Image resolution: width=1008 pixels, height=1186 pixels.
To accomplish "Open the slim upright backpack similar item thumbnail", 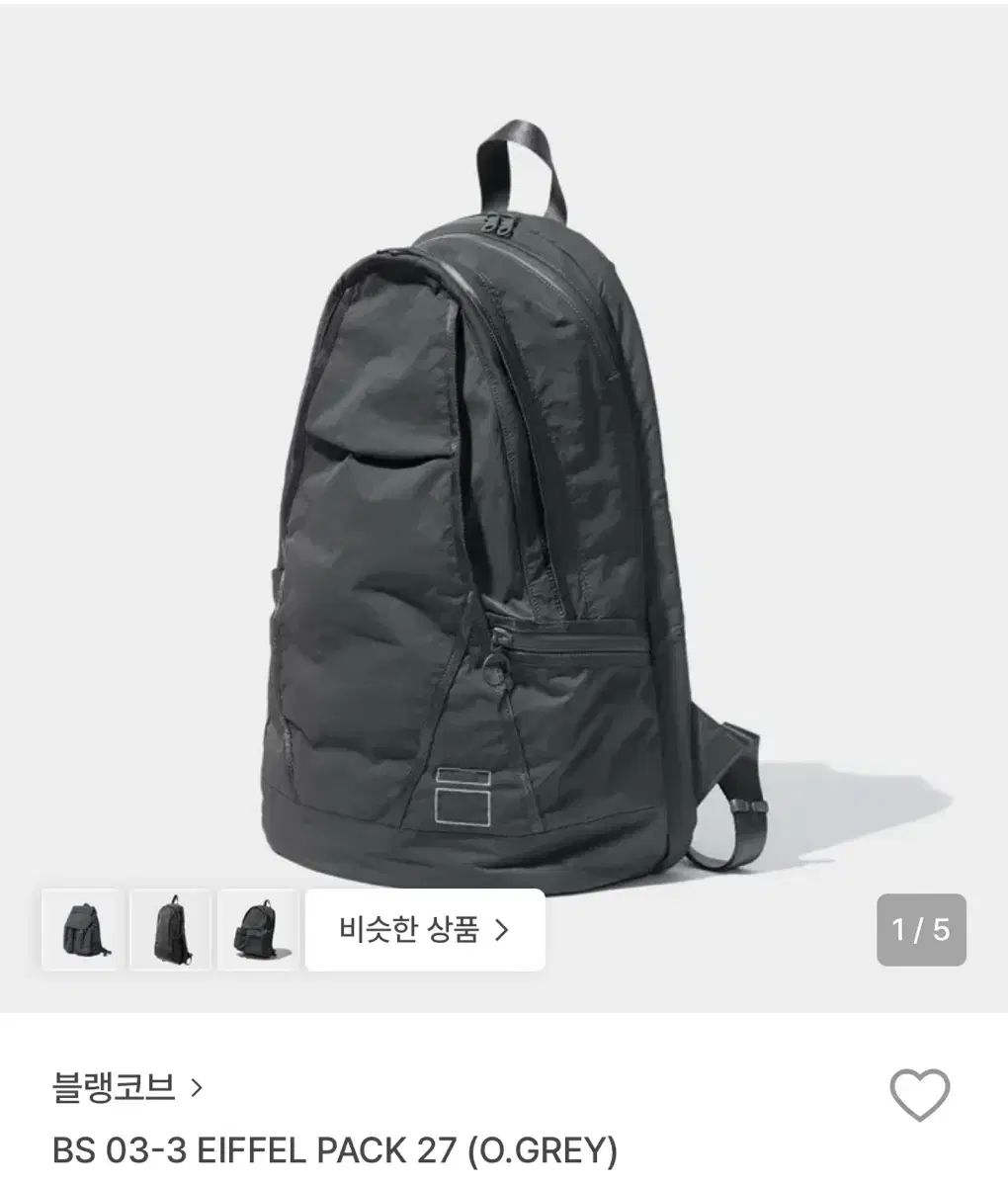I will click(x=170, y=930).
